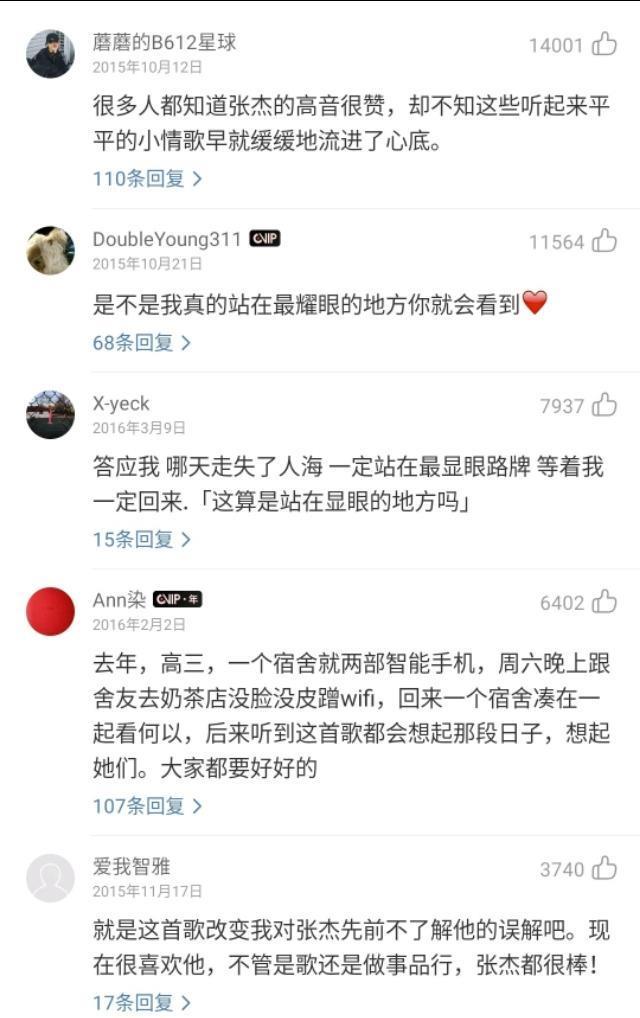Like 爱我智雅's comment

604,869
